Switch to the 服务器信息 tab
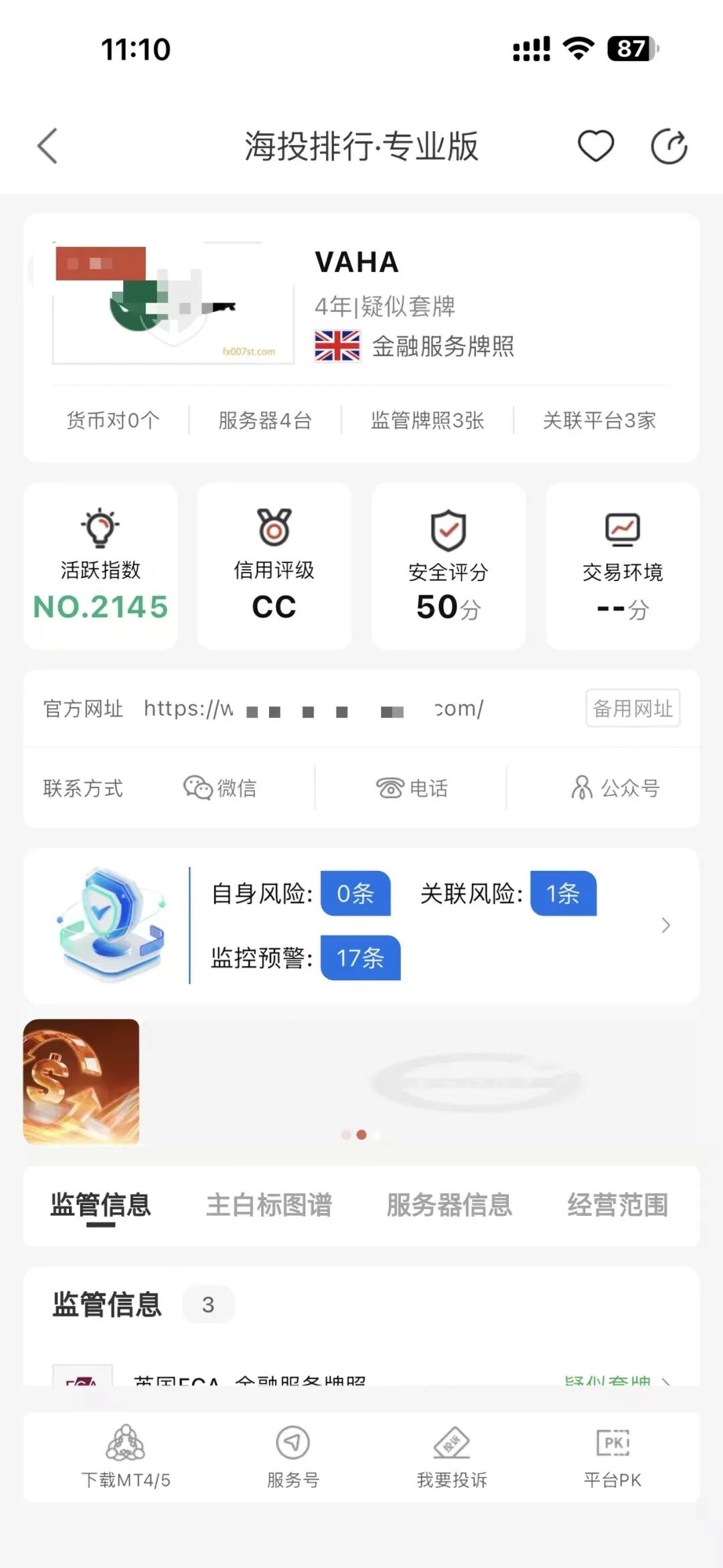The width and height of the screenshot is (723, 1568). pos(449,1204)
